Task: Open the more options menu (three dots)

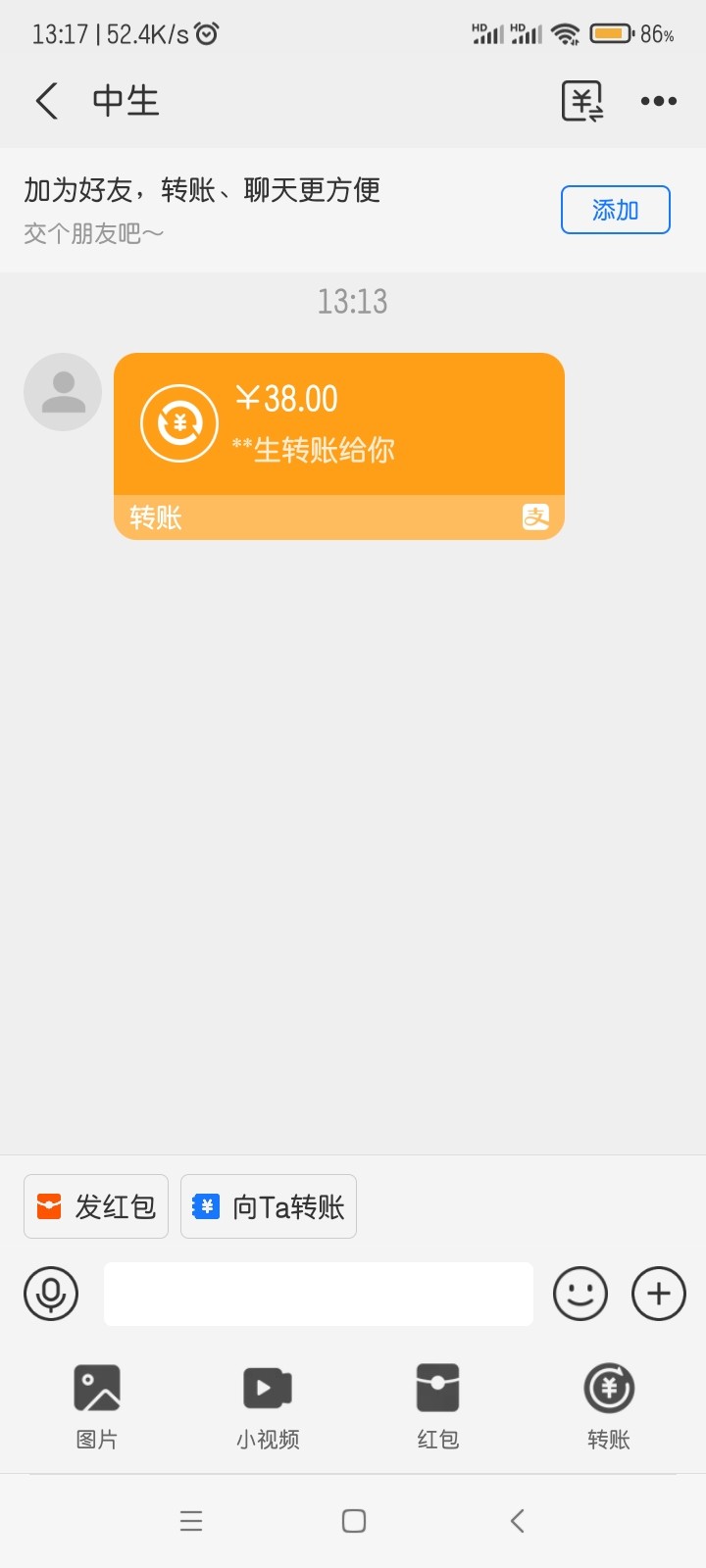Action: [x=658, y=100]
